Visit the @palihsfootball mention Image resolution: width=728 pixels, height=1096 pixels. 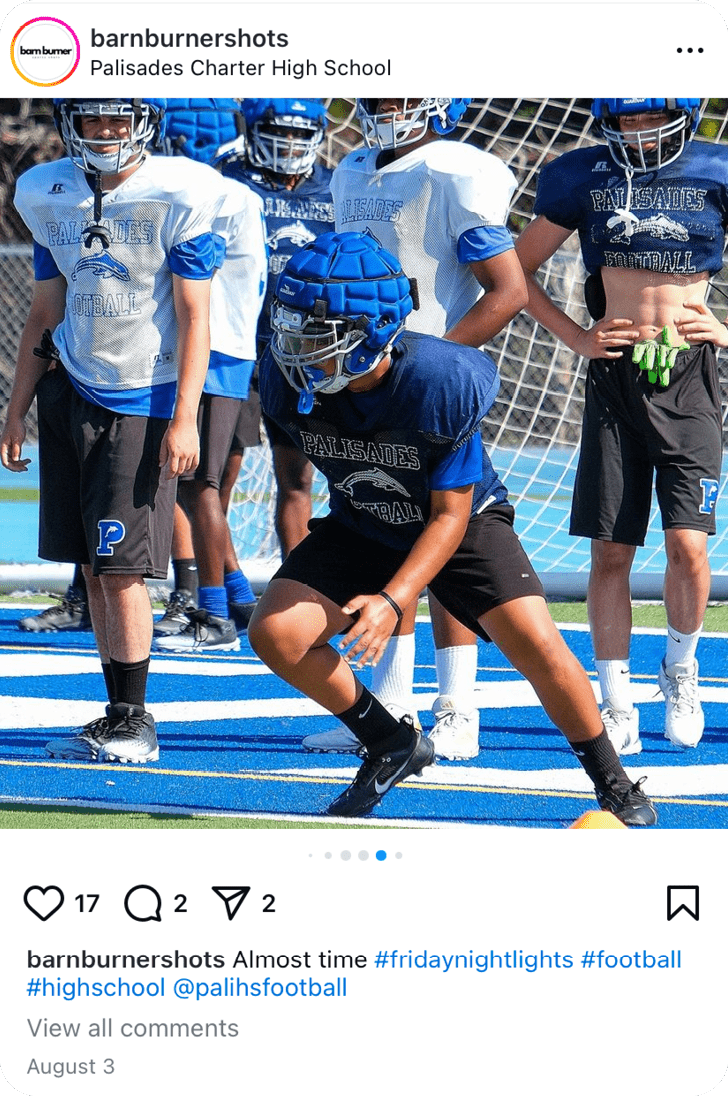click(260, 988)
